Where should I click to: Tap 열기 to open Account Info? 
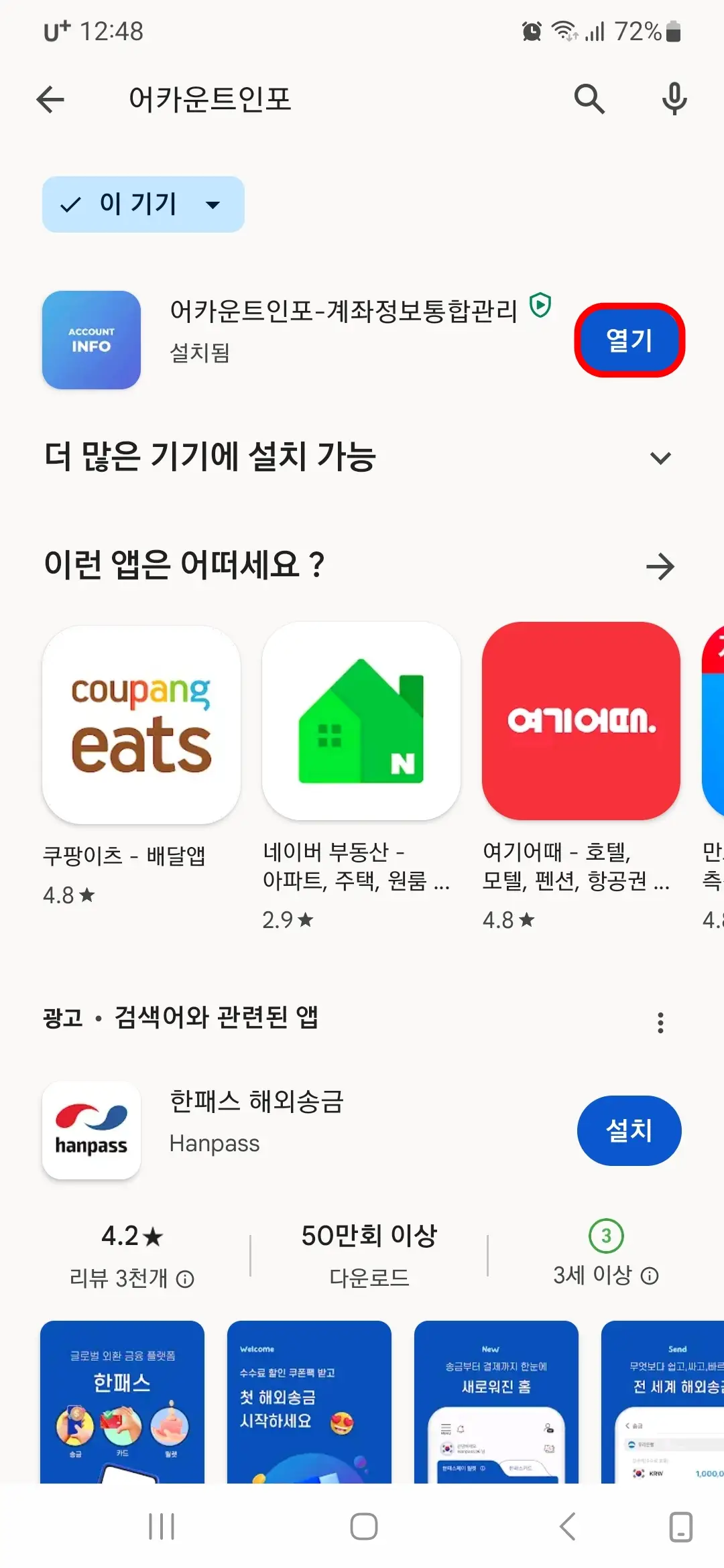pyautogui.click(x=629, y=340)
